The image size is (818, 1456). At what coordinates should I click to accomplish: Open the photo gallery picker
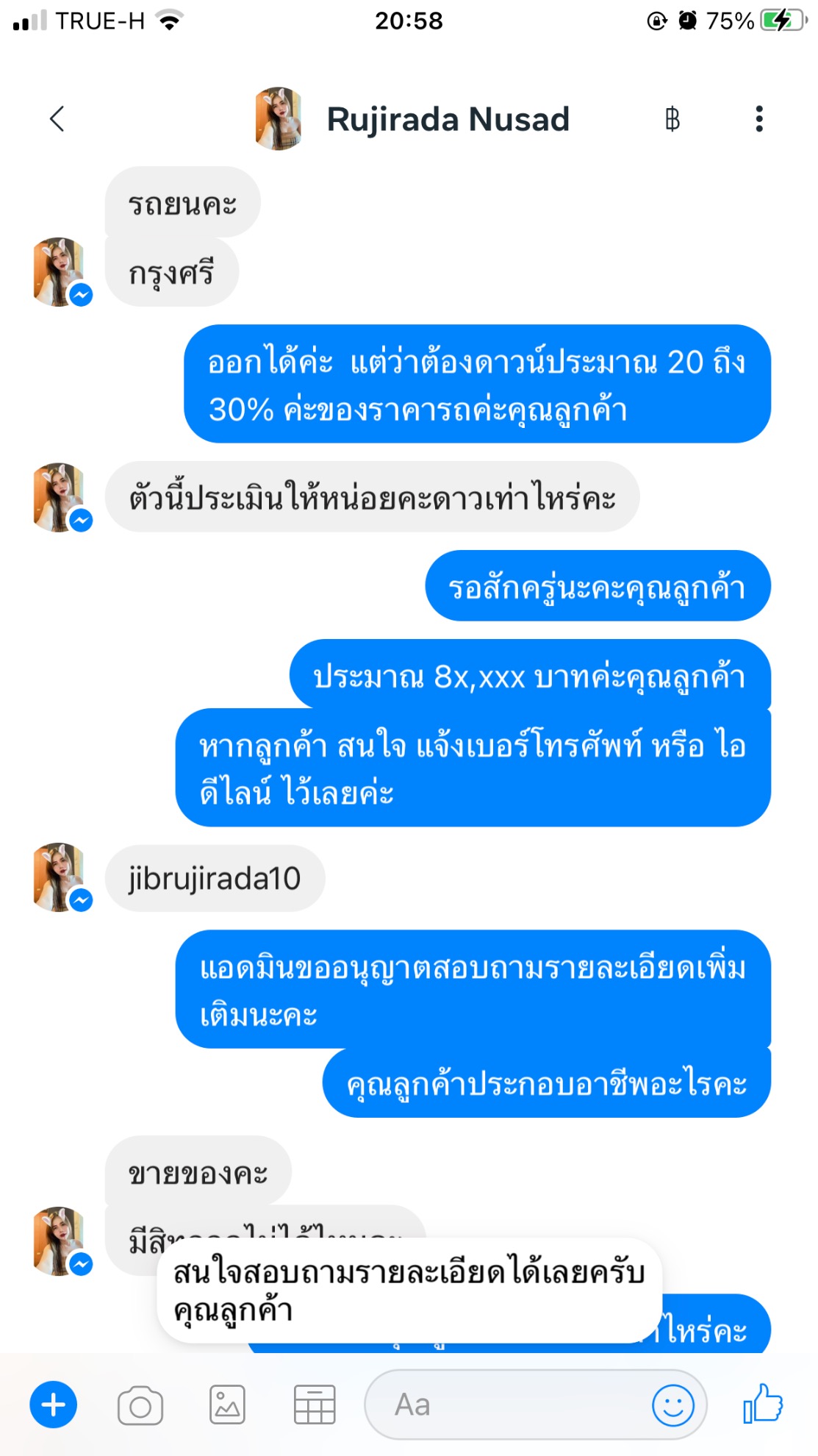click(227, 1405)
